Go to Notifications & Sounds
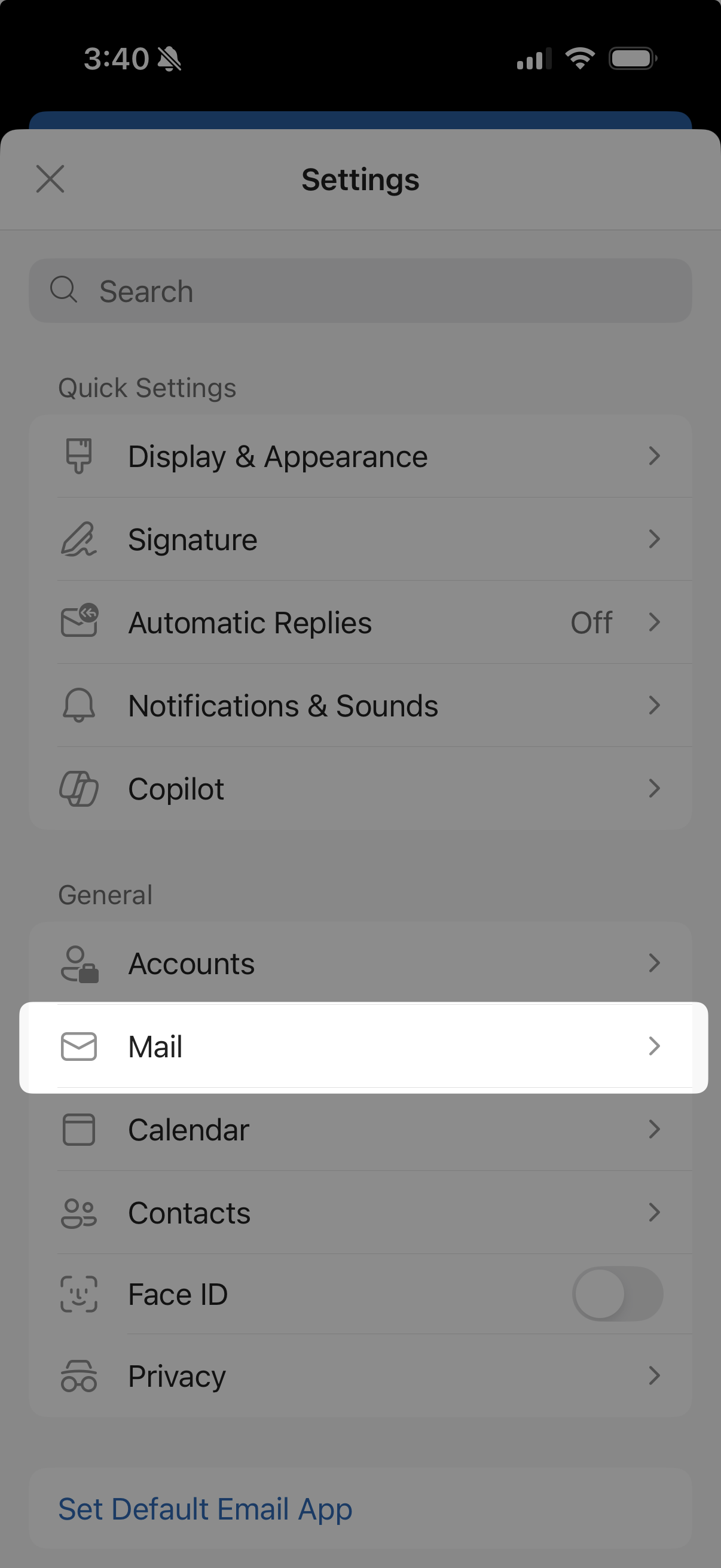The image size is (721, 1568). (x=360, y=706)
